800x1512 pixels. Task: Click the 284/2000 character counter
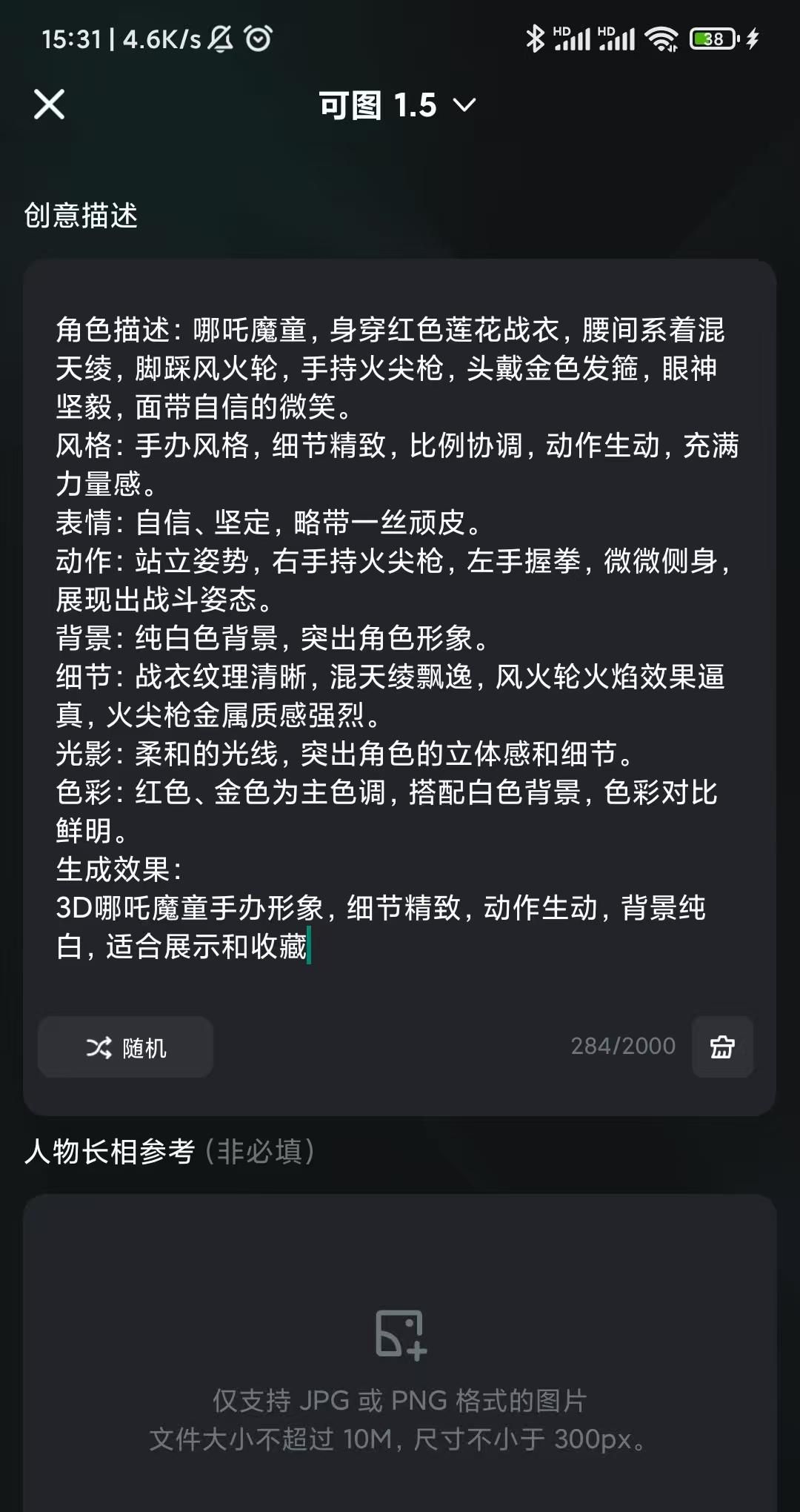point(621,1046)
